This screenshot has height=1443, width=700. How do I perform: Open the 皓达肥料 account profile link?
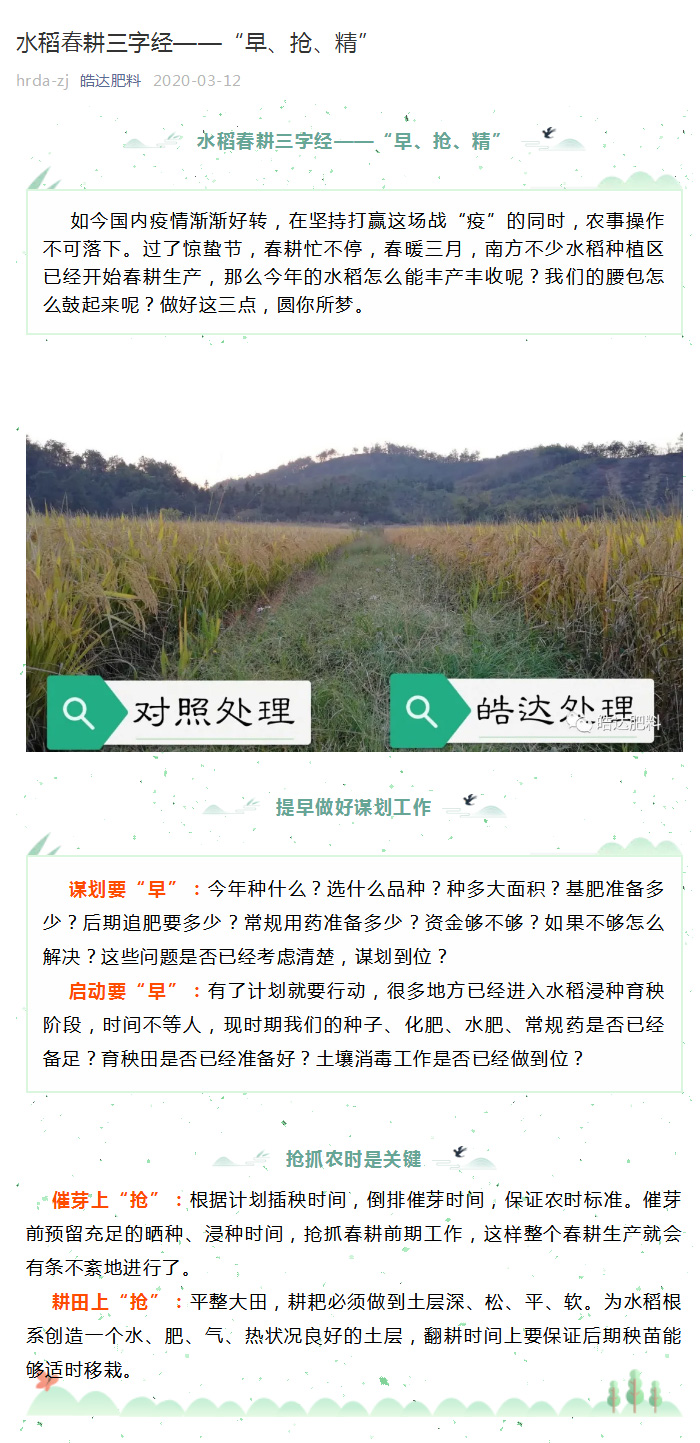coord(110,81)
